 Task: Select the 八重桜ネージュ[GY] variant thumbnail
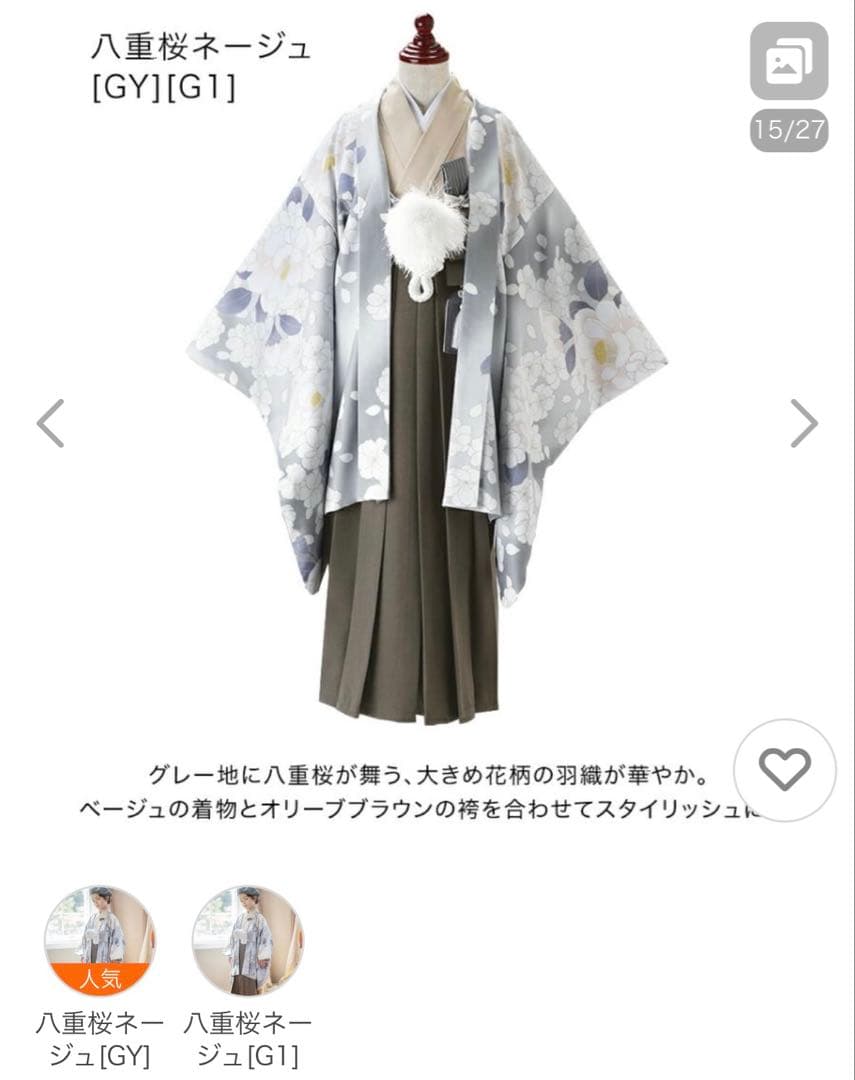pyautogui.click(x=100, y=941)
